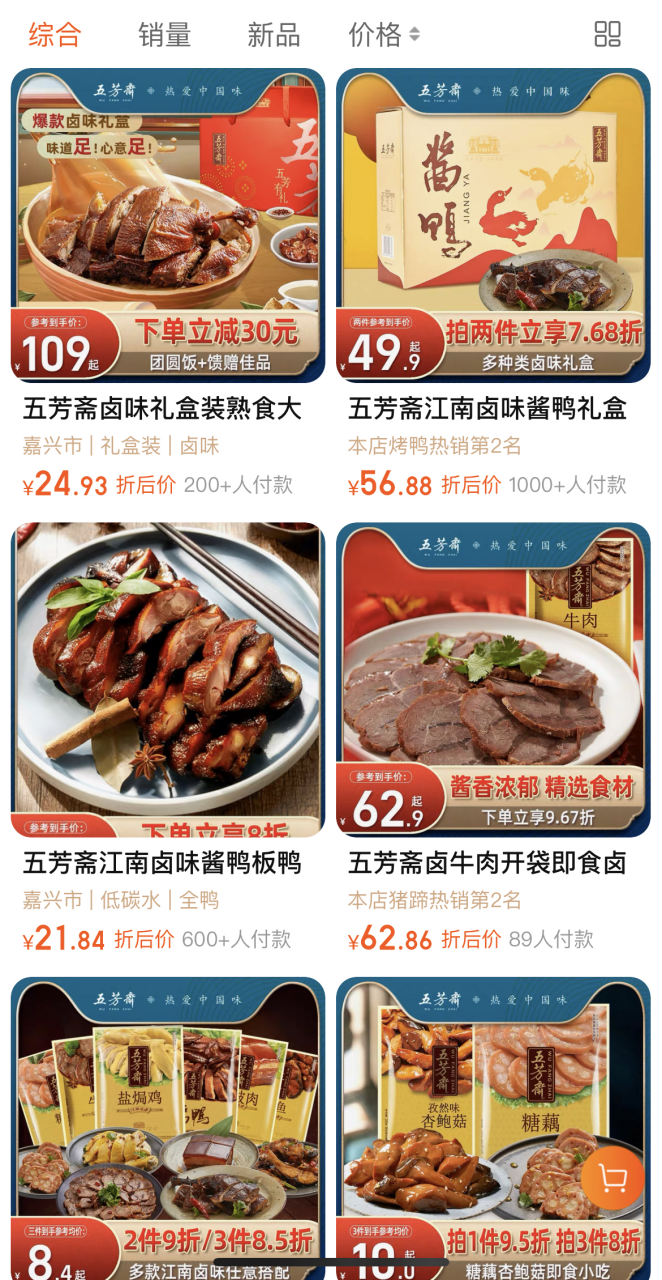Open the floating shopping cart

pos(612,1178)
